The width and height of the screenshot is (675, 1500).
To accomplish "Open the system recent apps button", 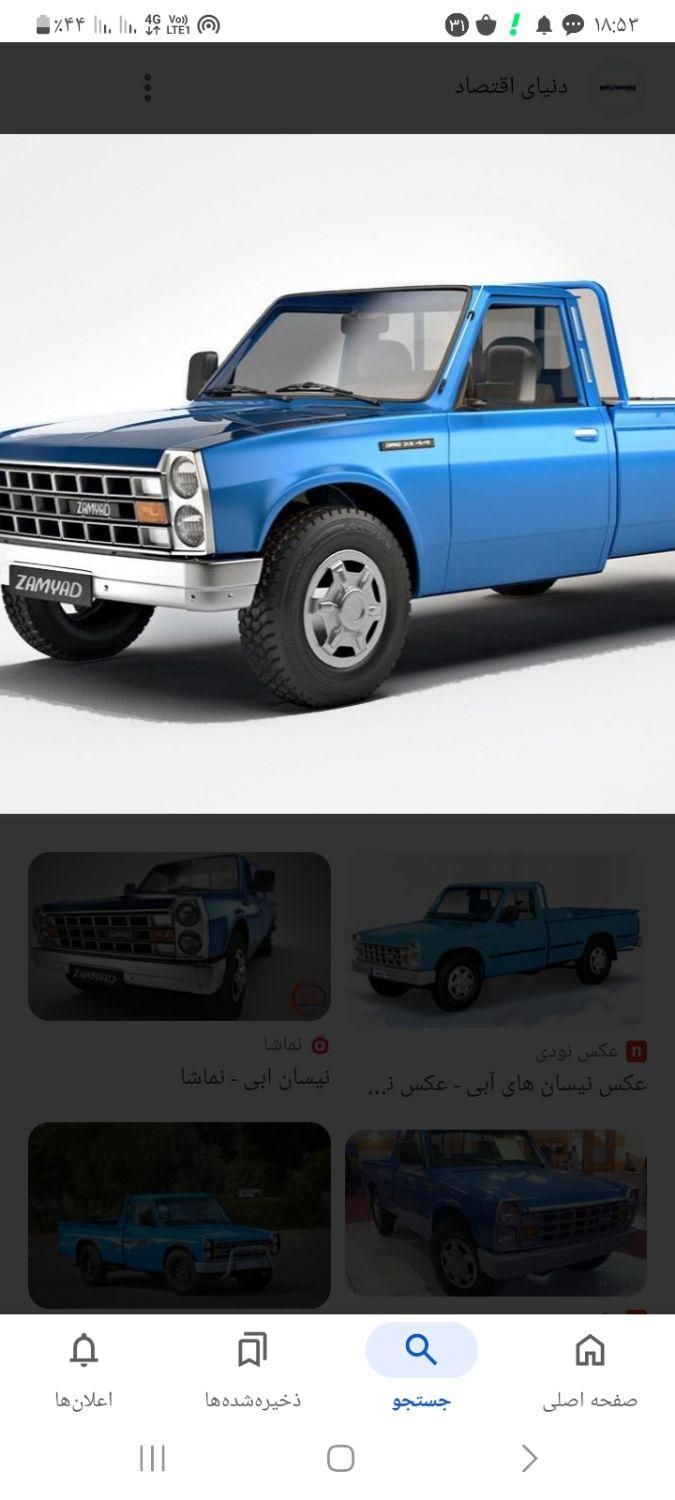I will (152, 1458).
